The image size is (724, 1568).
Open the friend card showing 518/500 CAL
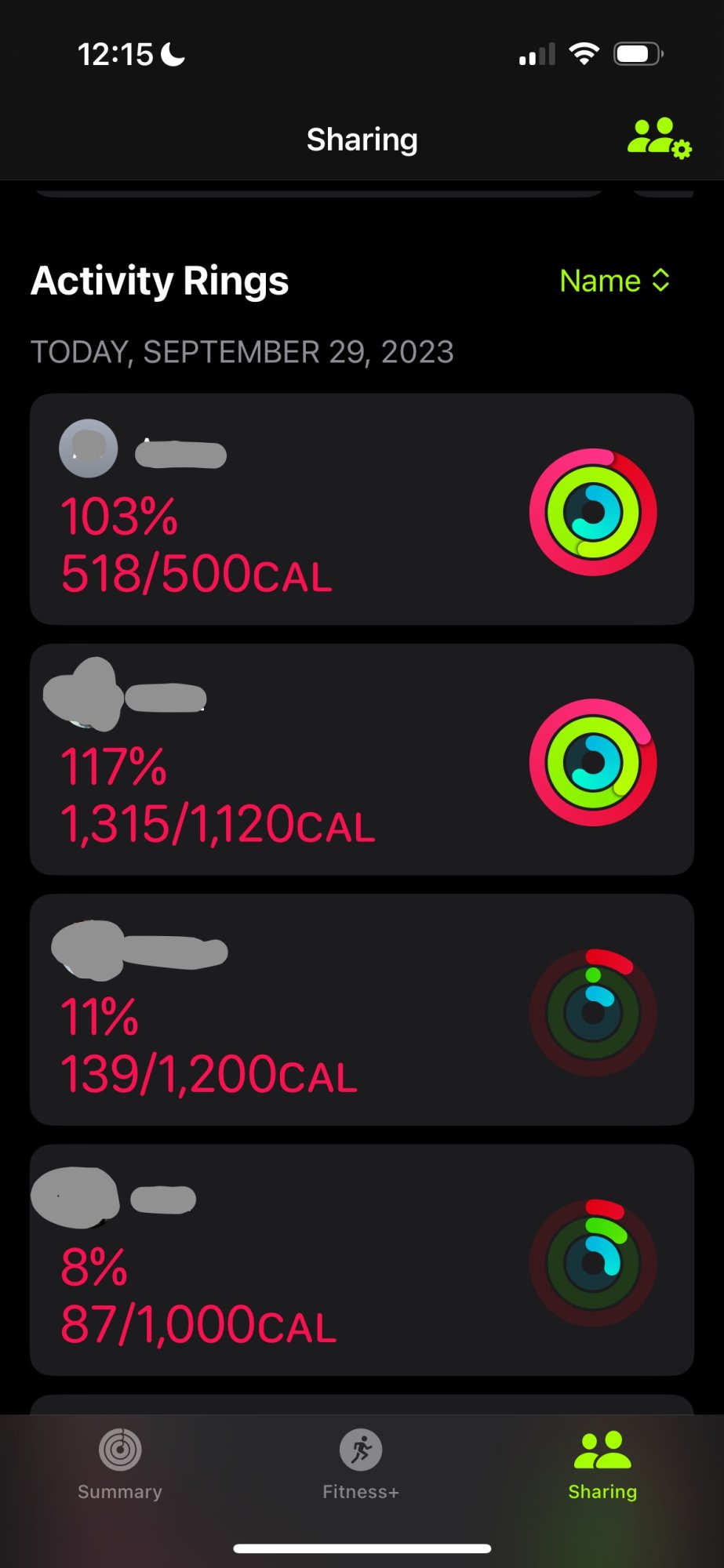[x=362, y=510]
